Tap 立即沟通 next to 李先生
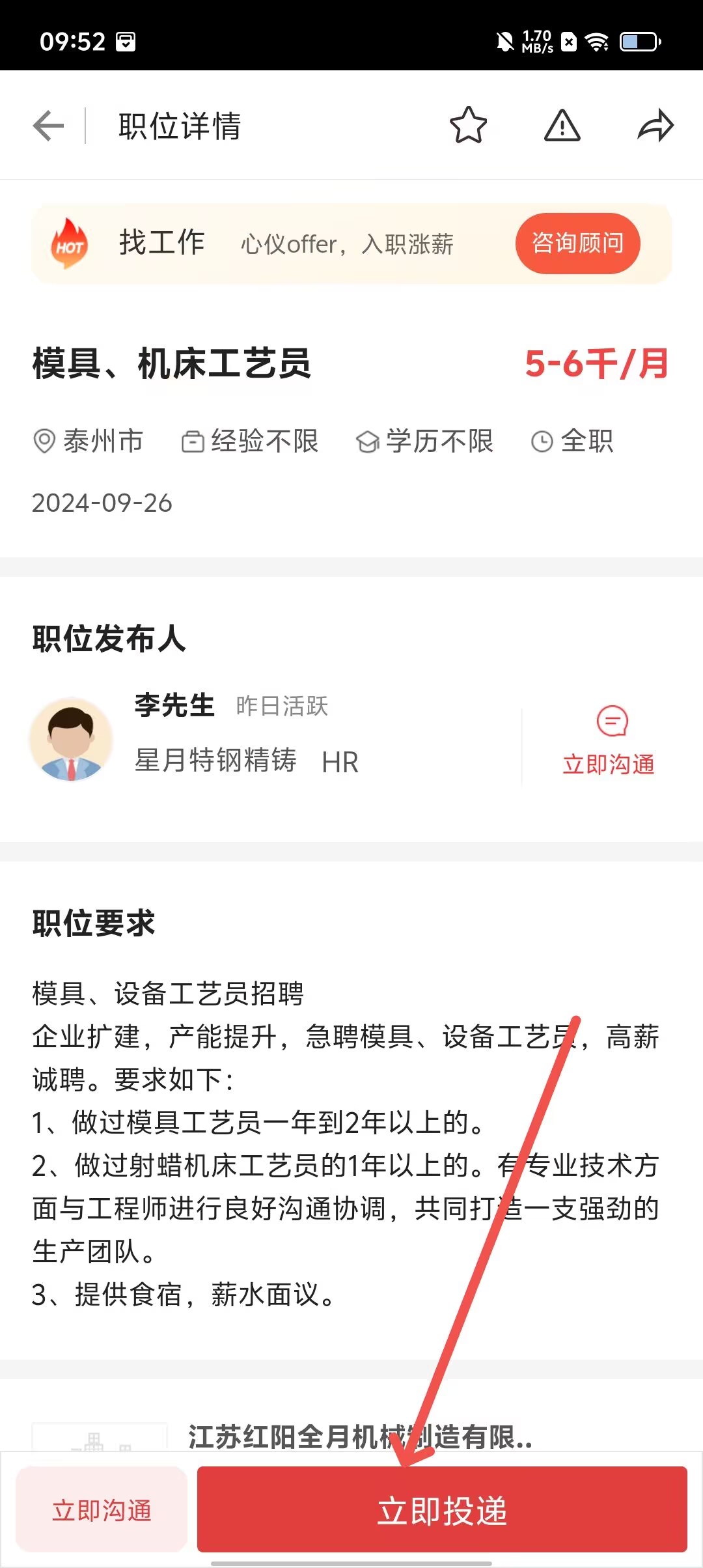This screenshot has width=703, height=1568. (609, 742)
